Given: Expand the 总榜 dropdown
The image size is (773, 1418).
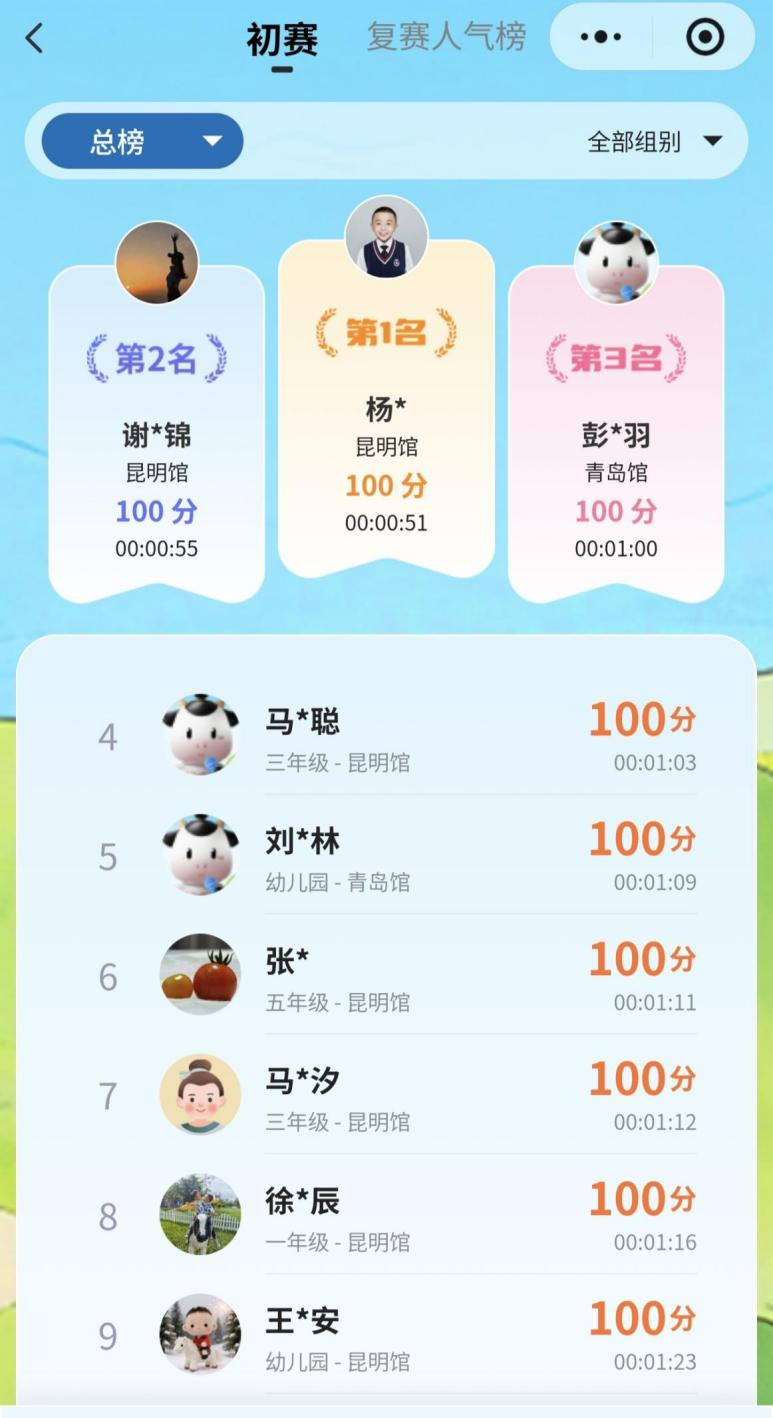Looking at the screenshot, I should click(x=142, y=141).
